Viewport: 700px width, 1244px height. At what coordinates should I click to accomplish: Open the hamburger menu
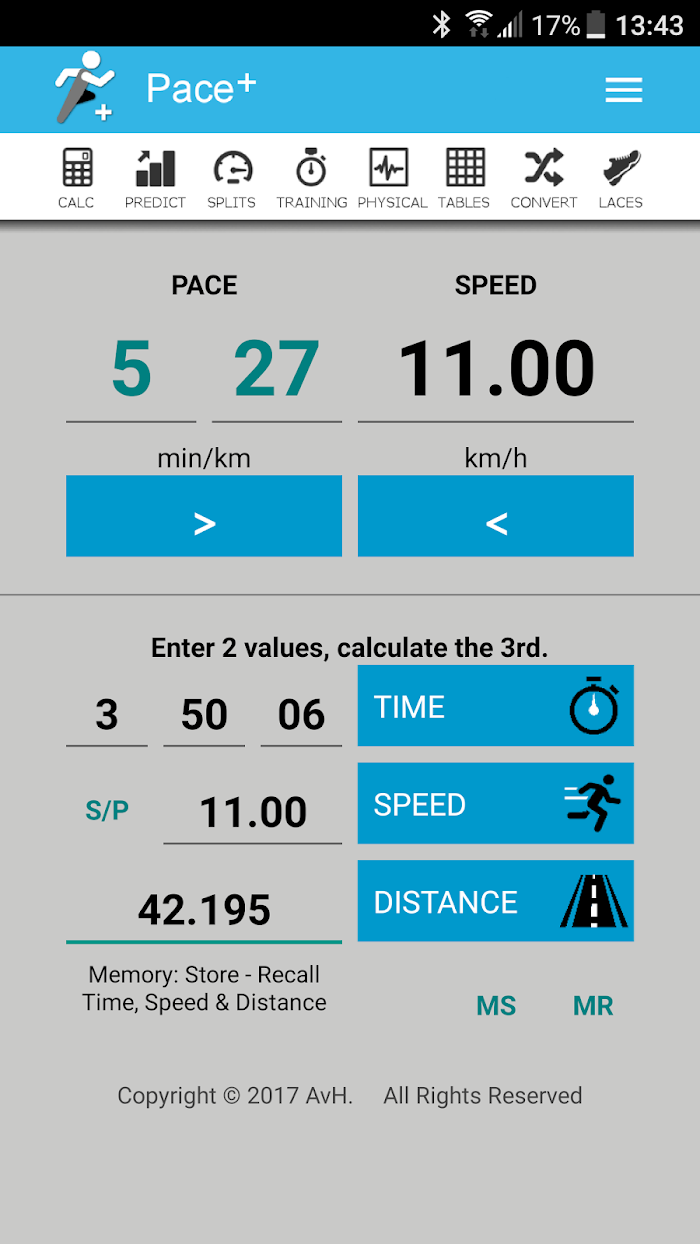click(623, 90)
